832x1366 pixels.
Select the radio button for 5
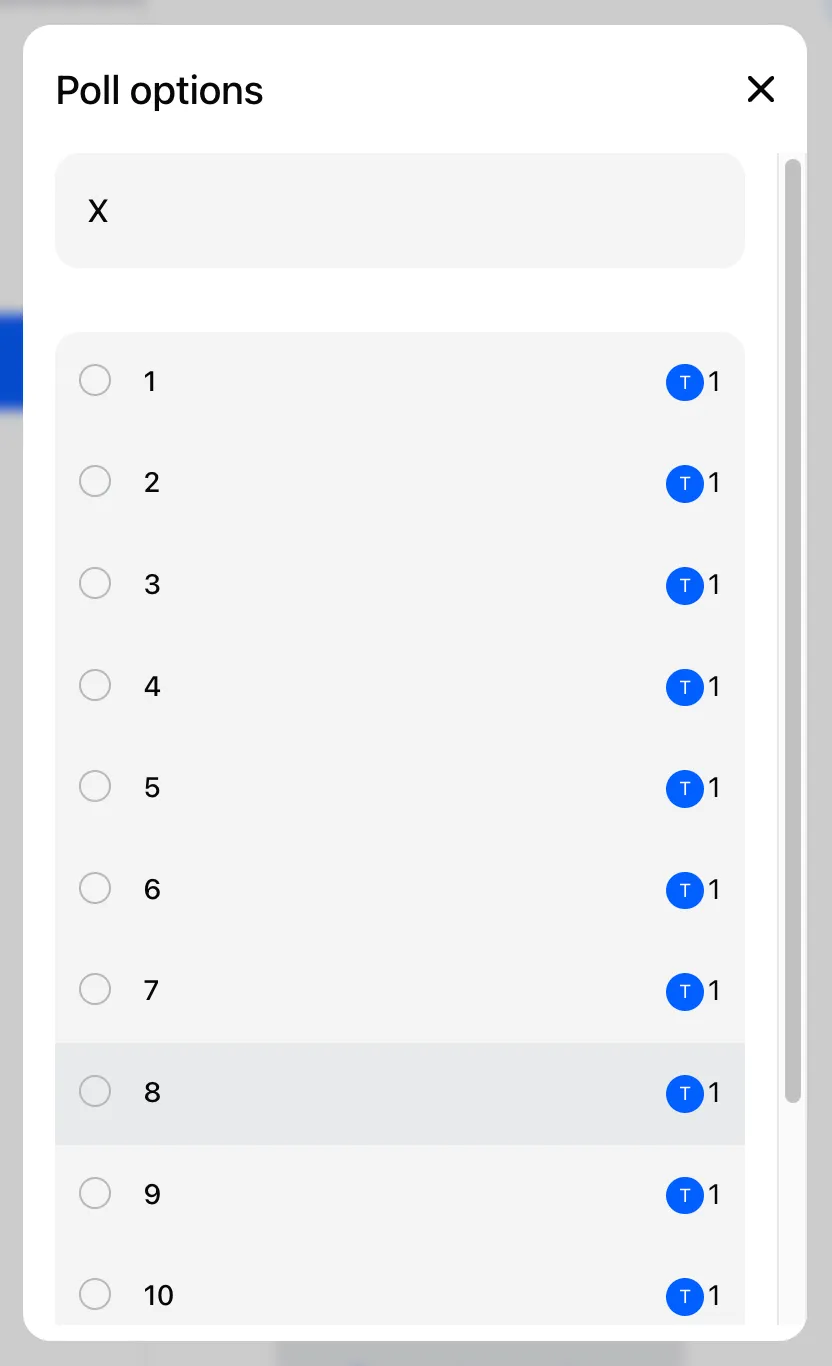pos(95,787)
